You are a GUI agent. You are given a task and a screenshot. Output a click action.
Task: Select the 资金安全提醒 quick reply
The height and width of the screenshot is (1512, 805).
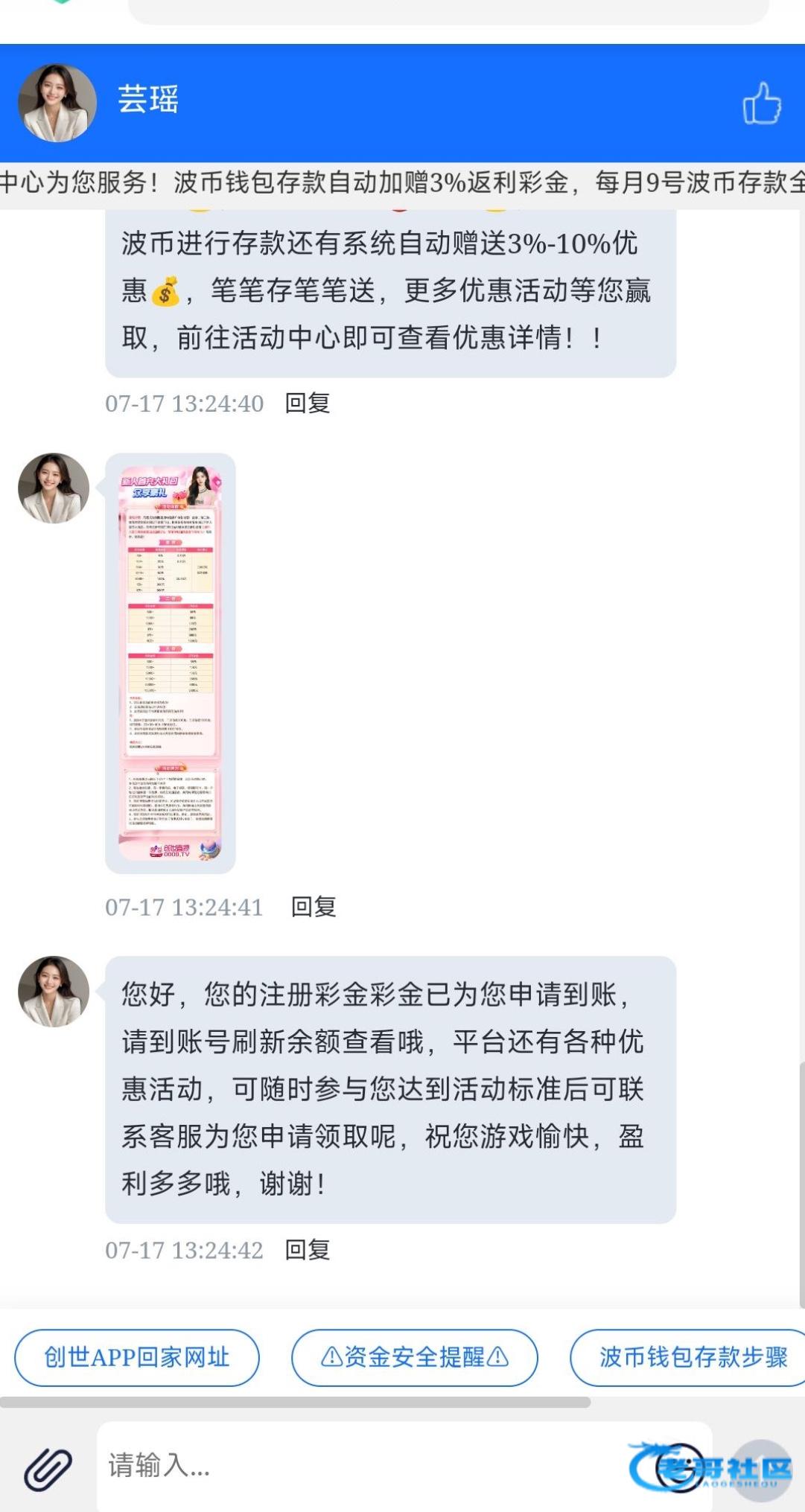[415, 1357]
